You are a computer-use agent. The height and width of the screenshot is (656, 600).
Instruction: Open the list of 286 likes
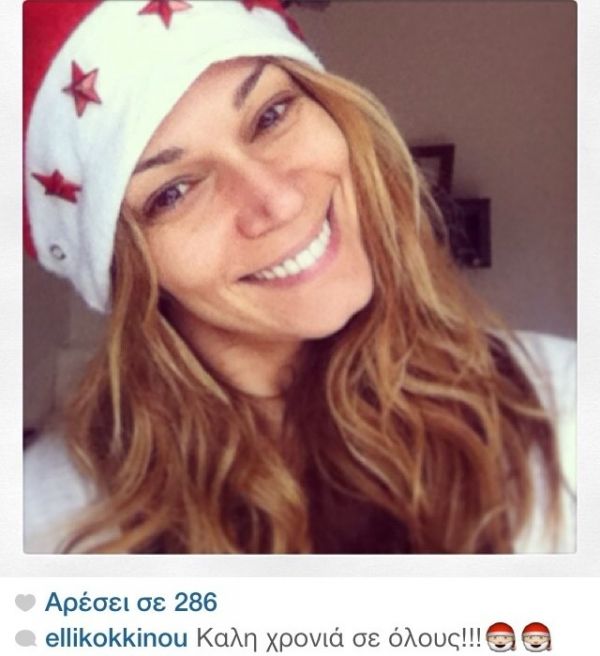[130, 603]
